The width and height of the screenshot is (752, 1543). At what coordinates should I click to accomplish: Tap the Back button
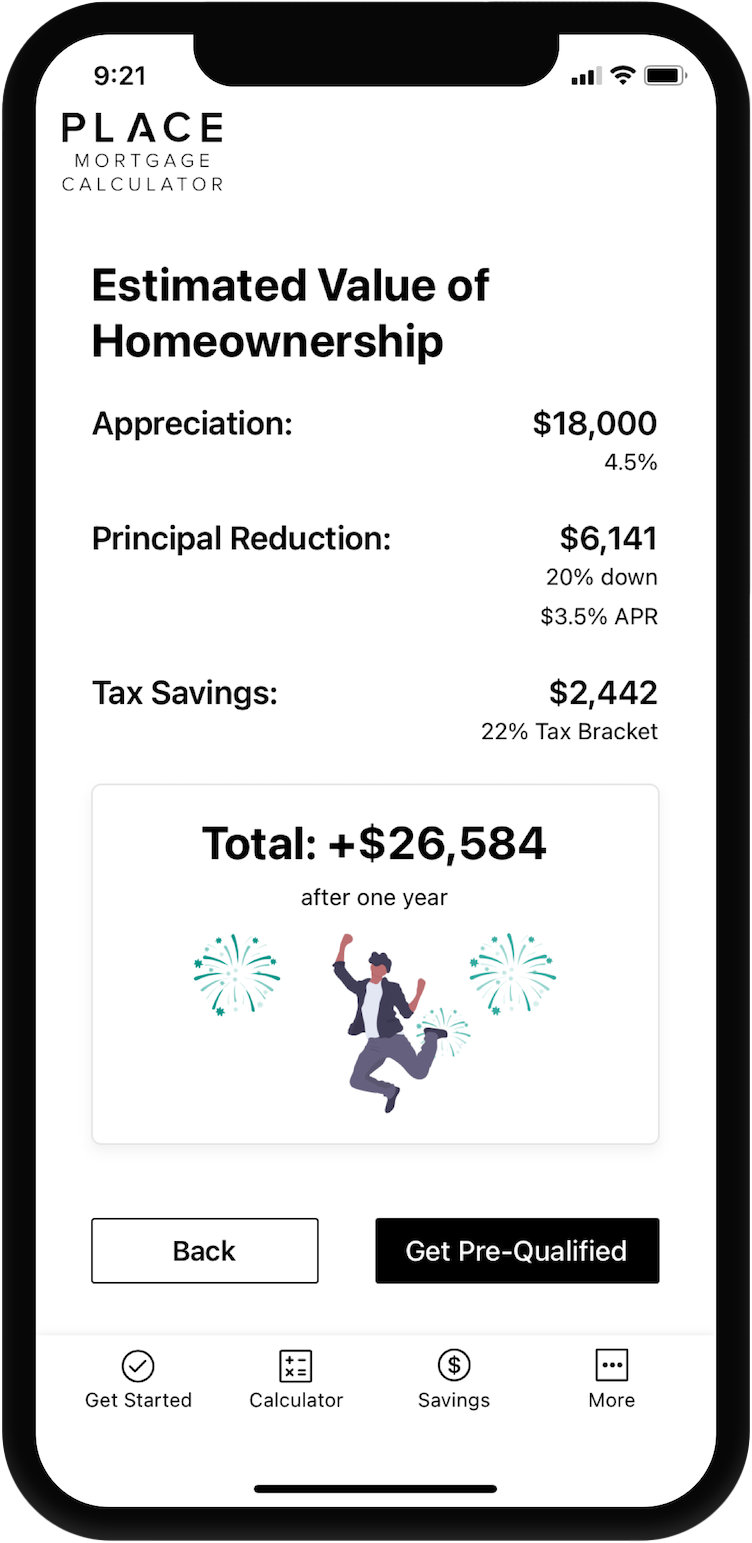click(205, 1250)
